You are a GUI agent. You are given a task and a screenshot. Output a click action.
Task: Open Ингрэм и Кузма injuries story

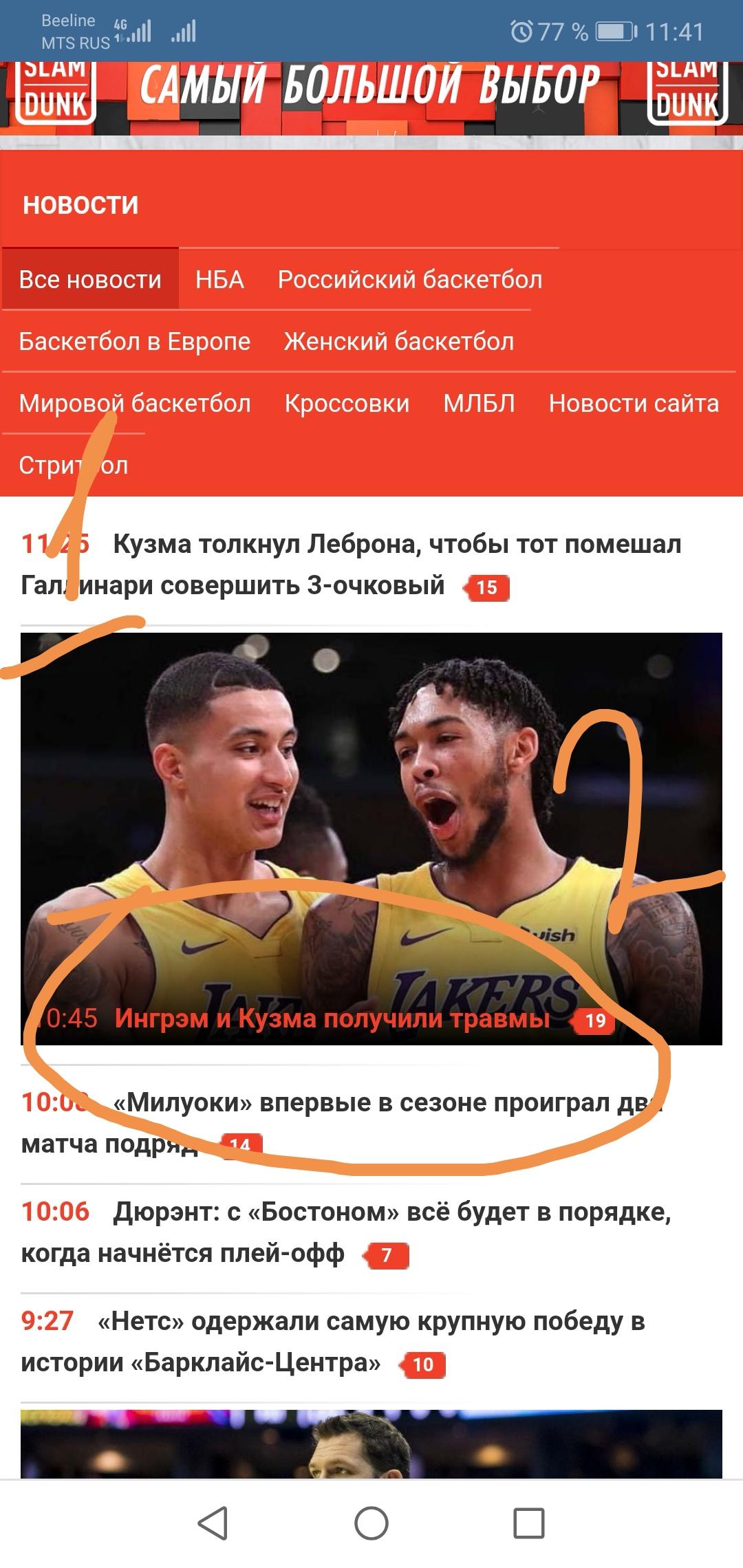[371, 839]
